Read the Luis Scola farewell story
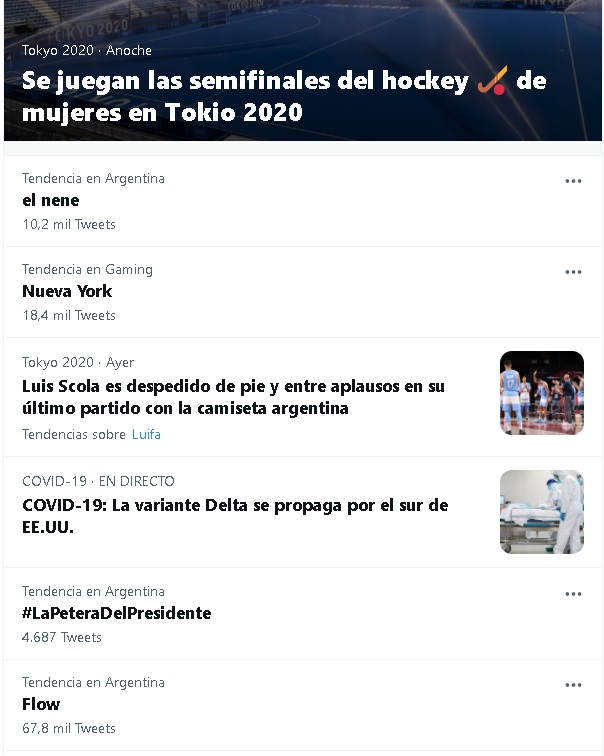This screenshot has height=756, width=604. tap(234, 397)
